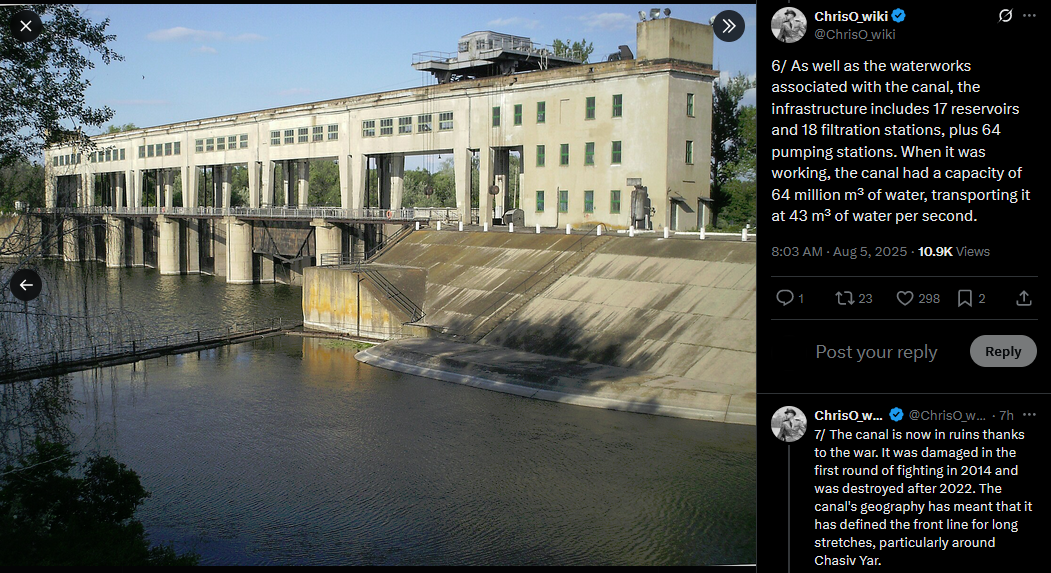Tap the Reply button
1051x573 pixels.
tap(1003, 351)
